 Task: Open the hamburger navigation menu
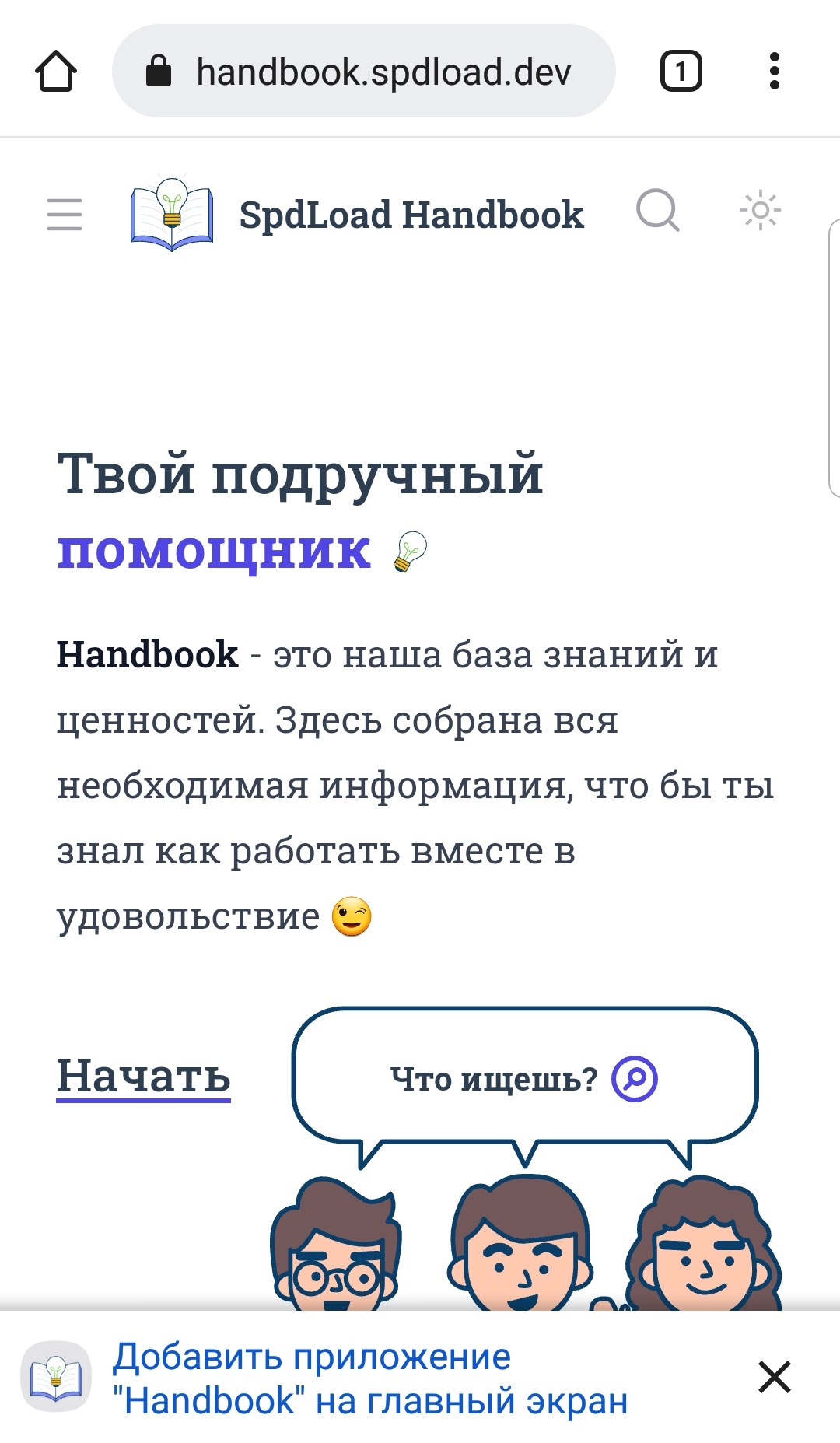[x=65, y=214]
